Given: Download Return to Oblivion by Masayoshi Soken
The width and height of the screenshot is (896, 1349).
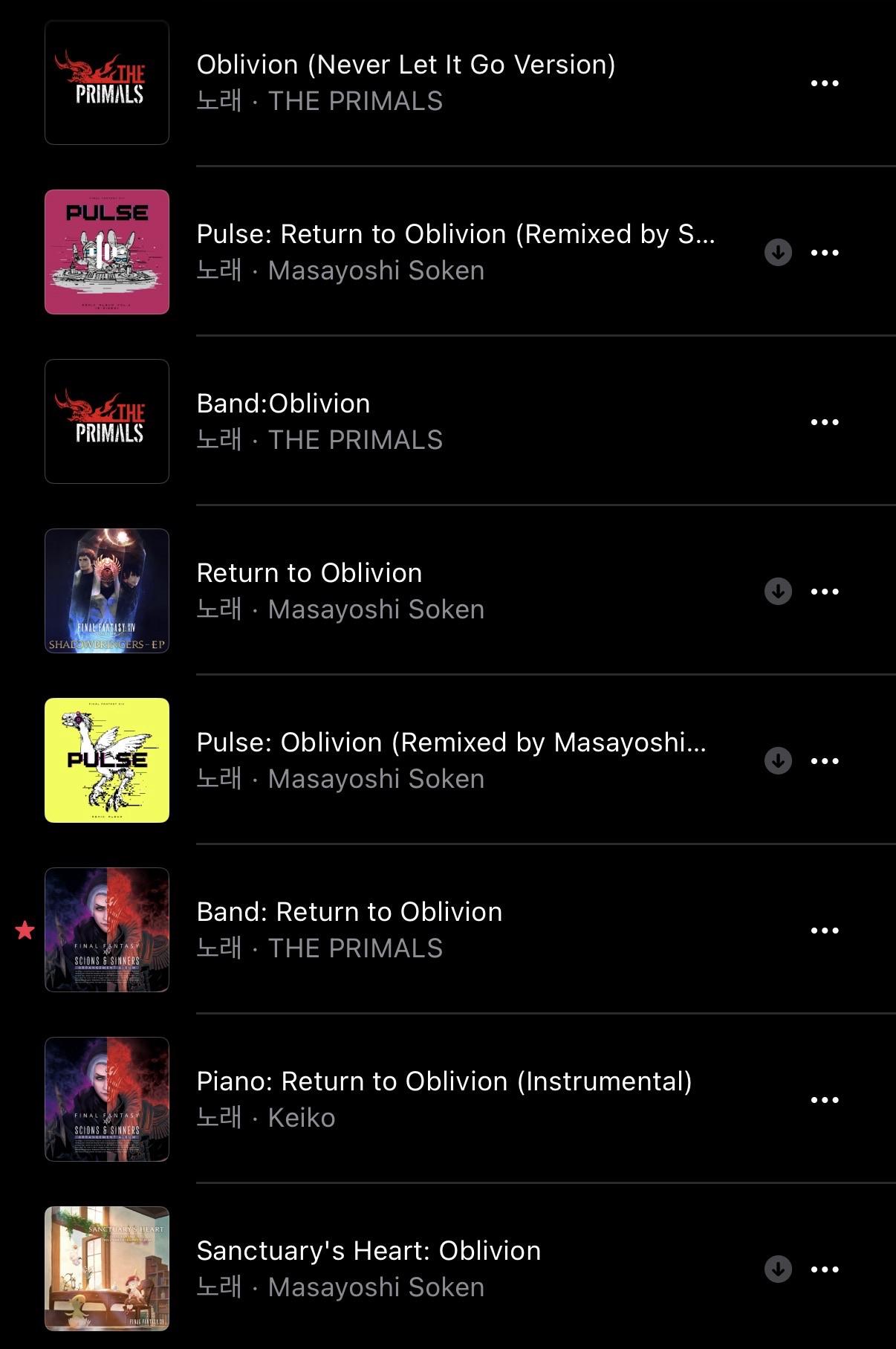Looking at the screenshot, I should pos(778,592).
